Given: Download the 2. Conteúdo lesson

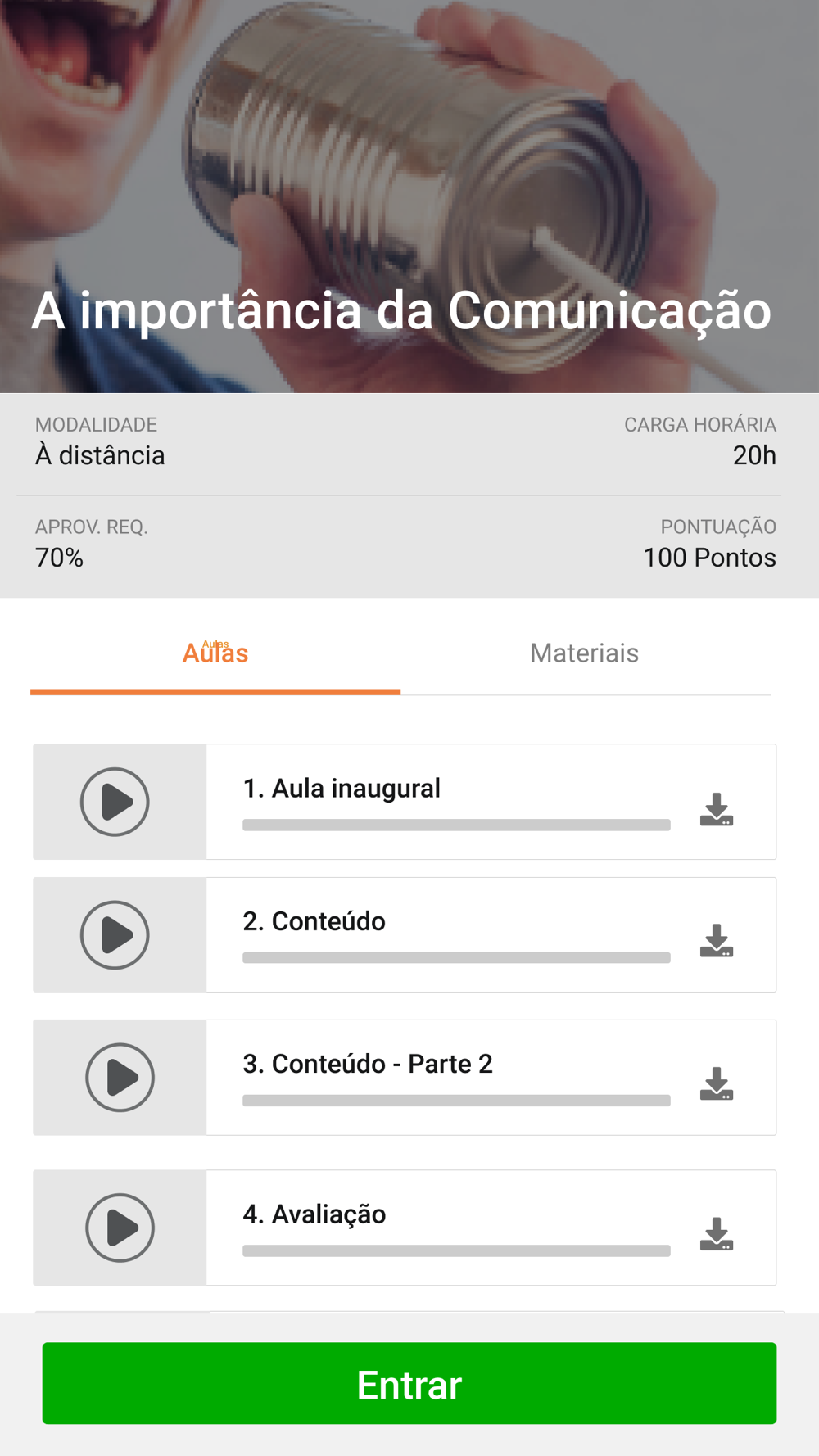Looking at the screenshot, I should pyautogui.click(x=717, y=941).
